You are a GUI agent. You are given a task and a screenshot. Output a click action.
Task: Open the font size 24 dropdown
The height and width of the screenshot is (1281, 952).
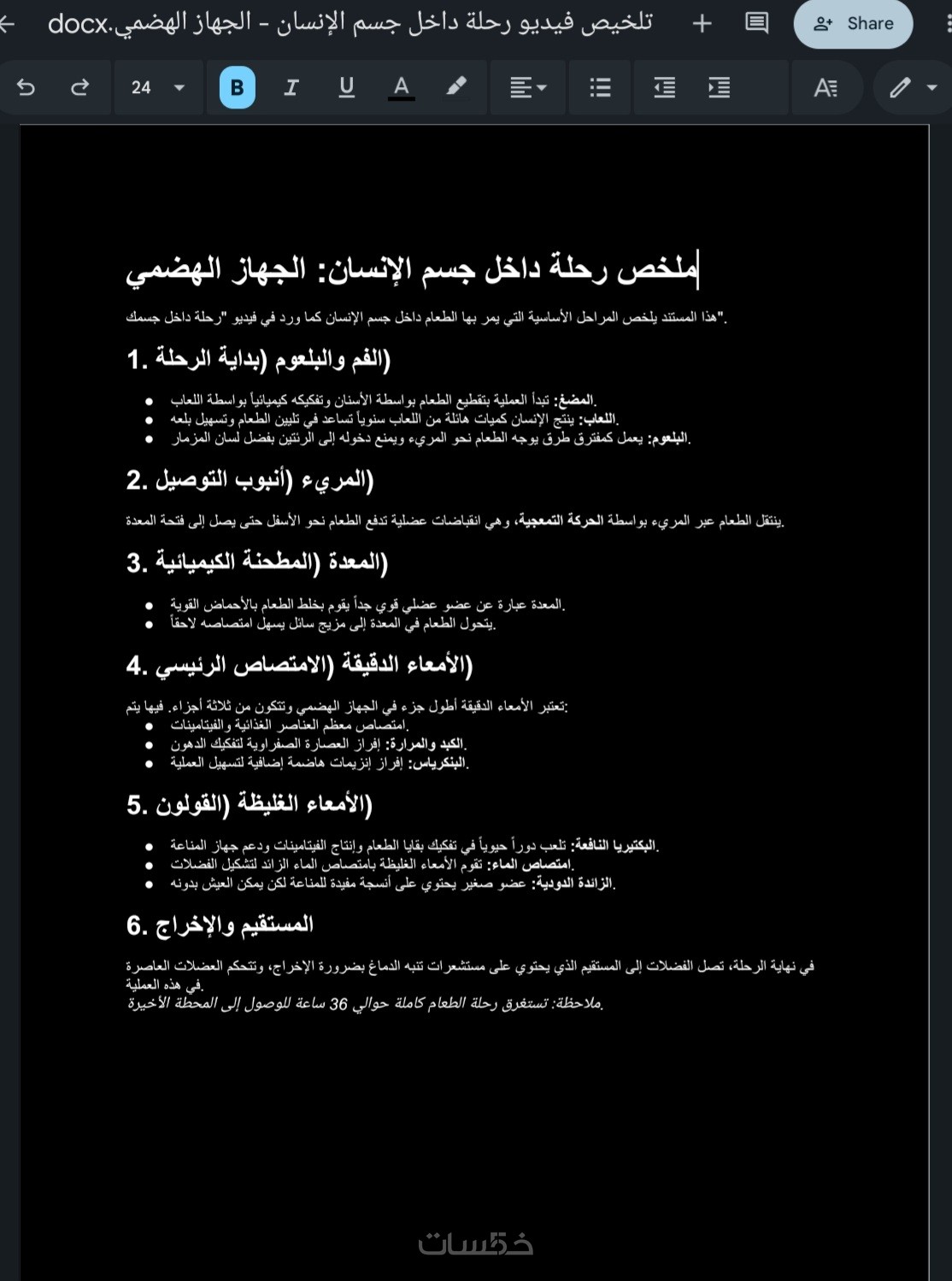[x=158, y=87]
